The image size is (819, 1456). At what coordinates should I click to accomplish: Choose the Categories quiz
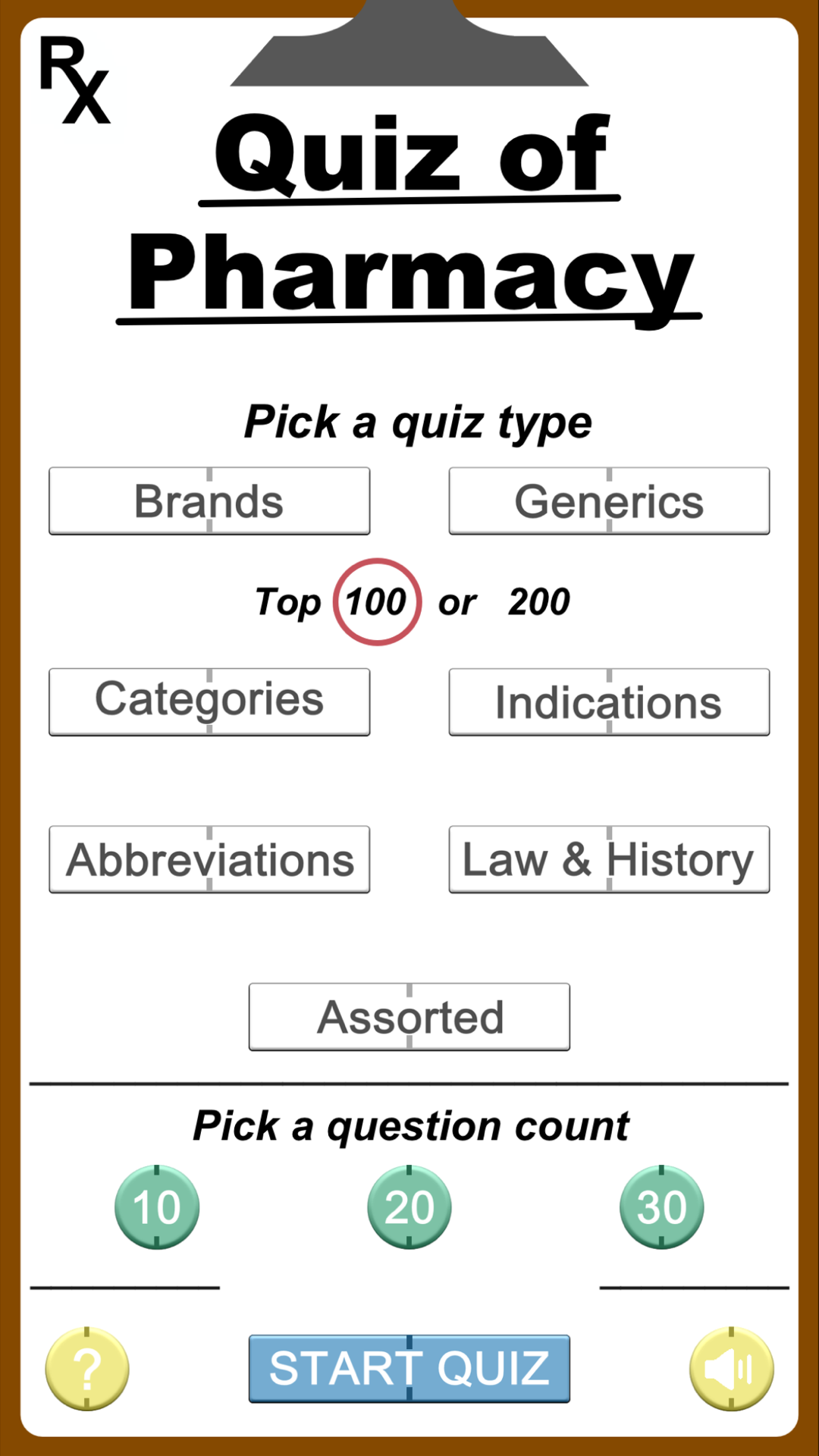[209, 701]
